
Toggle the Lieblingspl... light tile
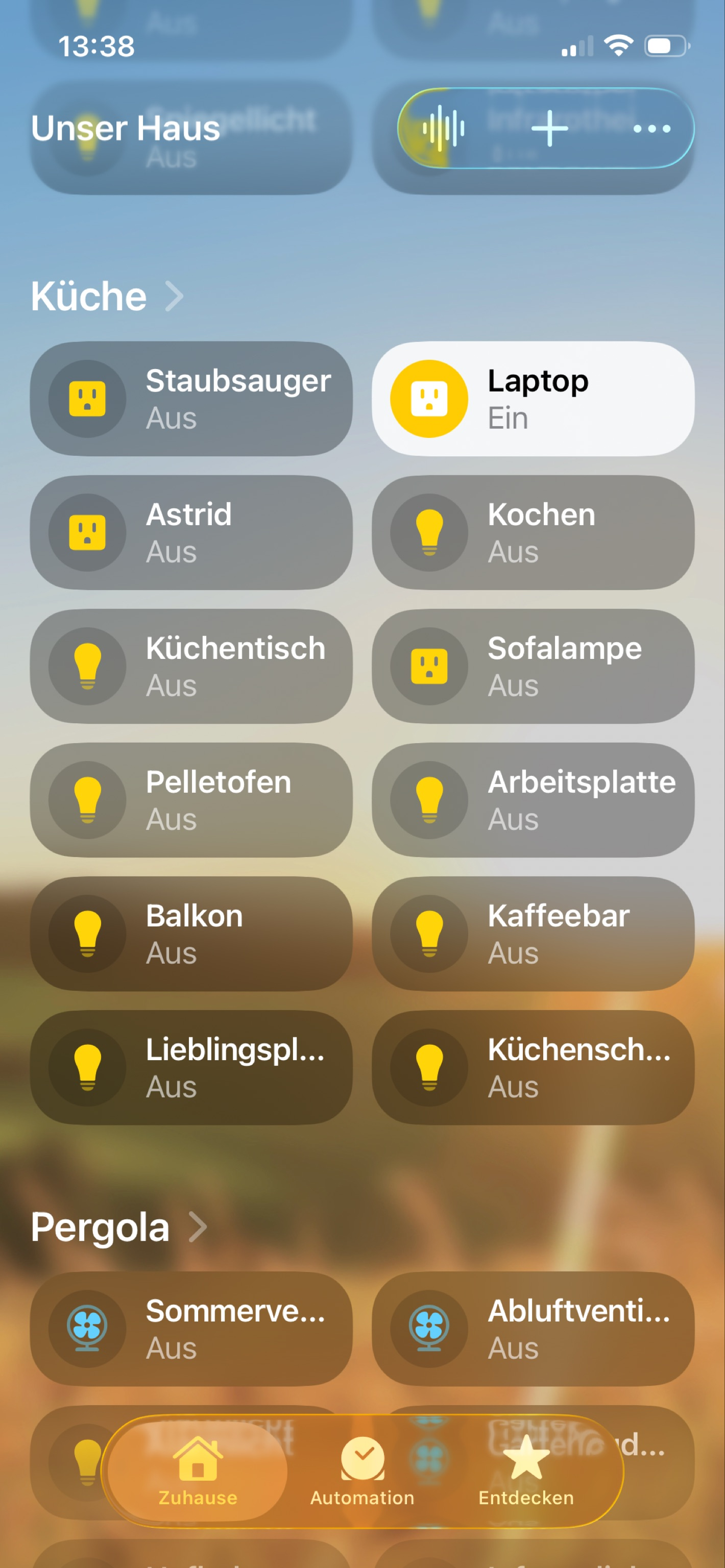click(88, 1068)
